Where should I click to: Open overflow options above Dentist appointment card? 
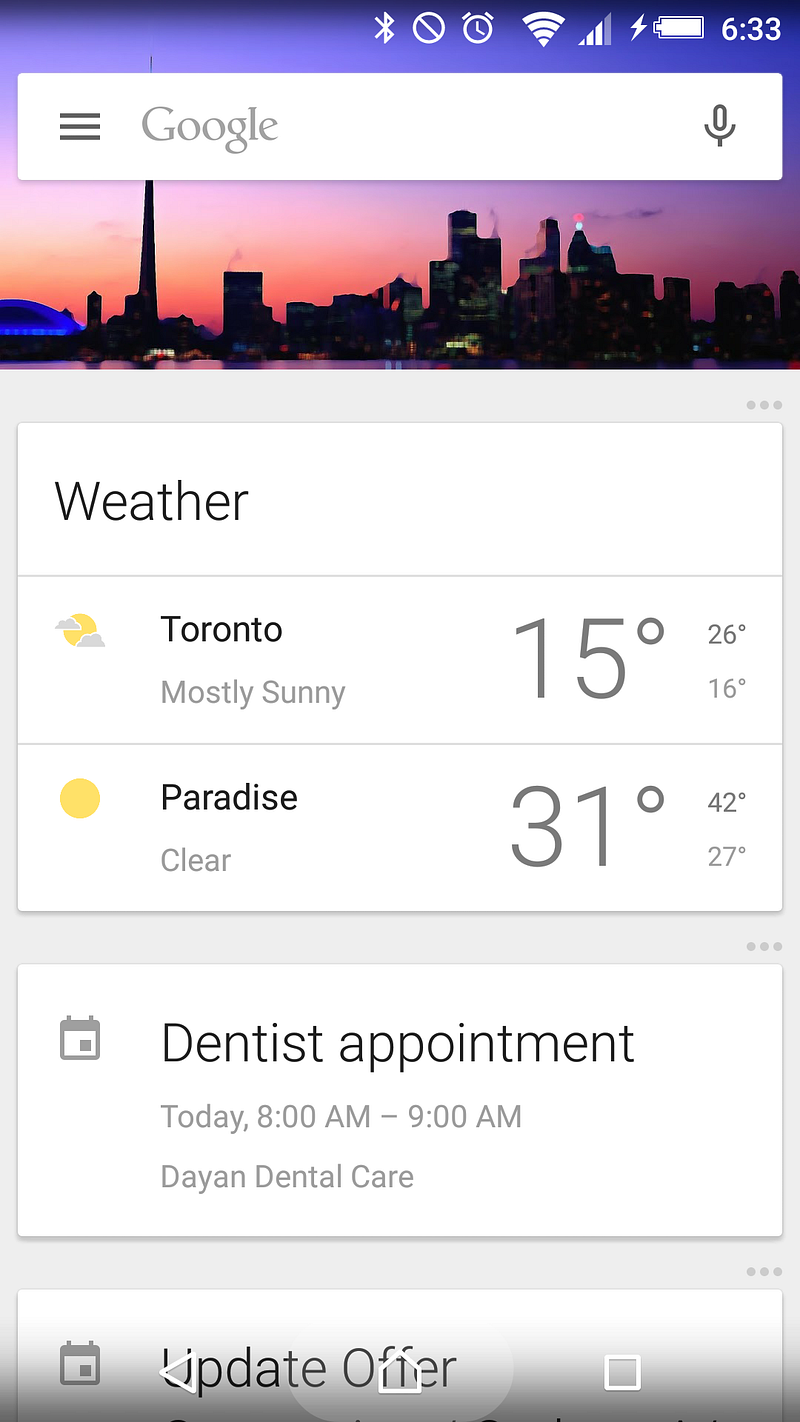click(764, 946)
